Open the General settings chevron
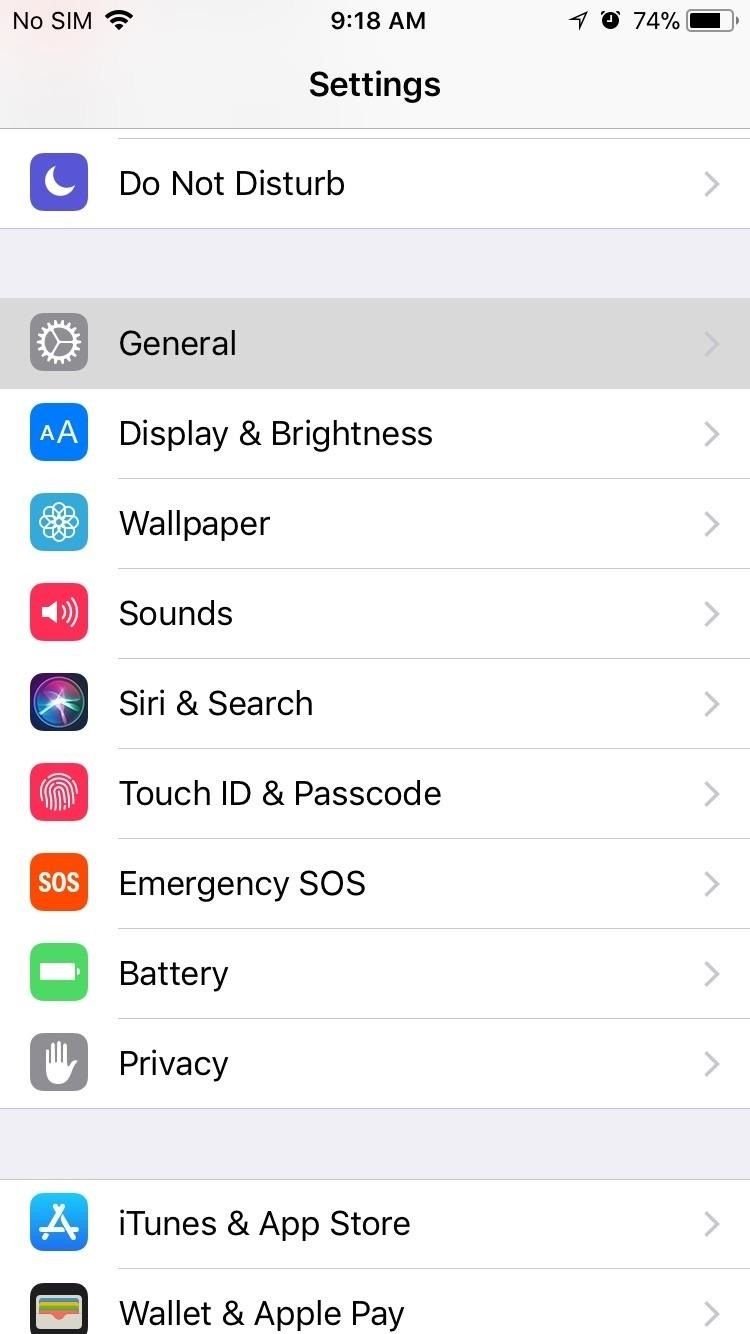The width and height of the screenshot is (750, 1334). (x=712, y=343)
